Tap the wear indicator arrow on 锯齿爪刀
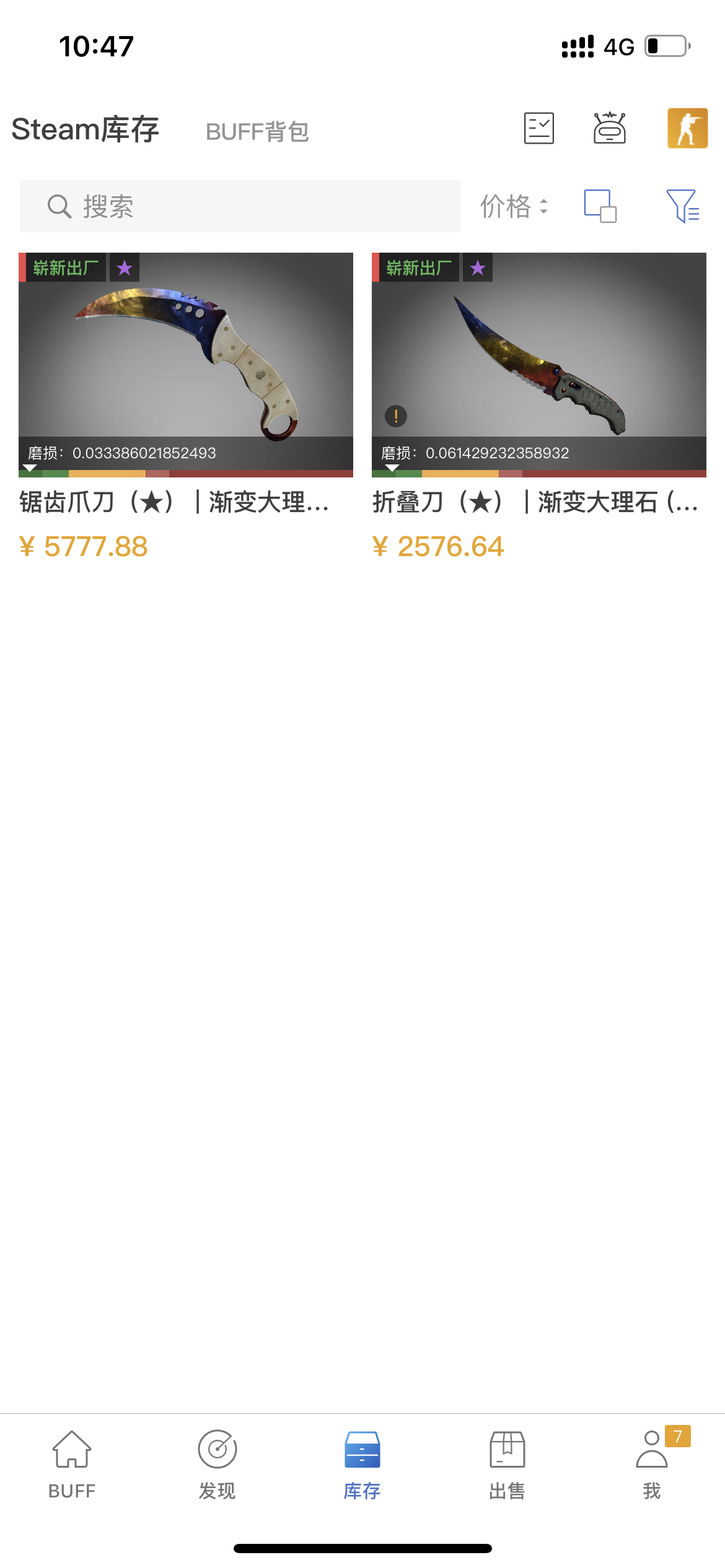This screenshot has height=1568, width=725. 29,469
